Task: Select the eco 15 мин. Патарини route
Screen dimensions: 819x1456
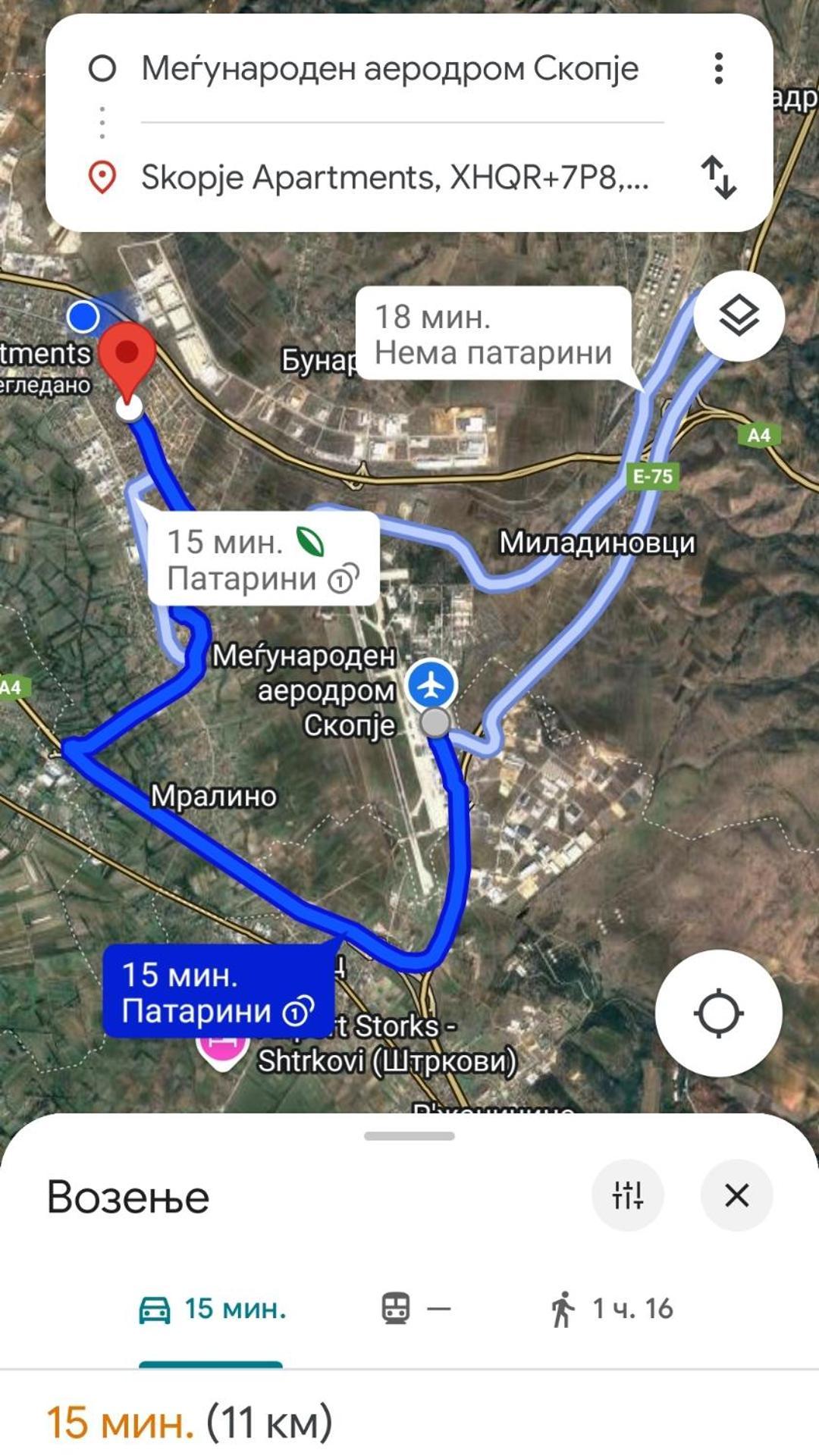Action: pos(262,559)
